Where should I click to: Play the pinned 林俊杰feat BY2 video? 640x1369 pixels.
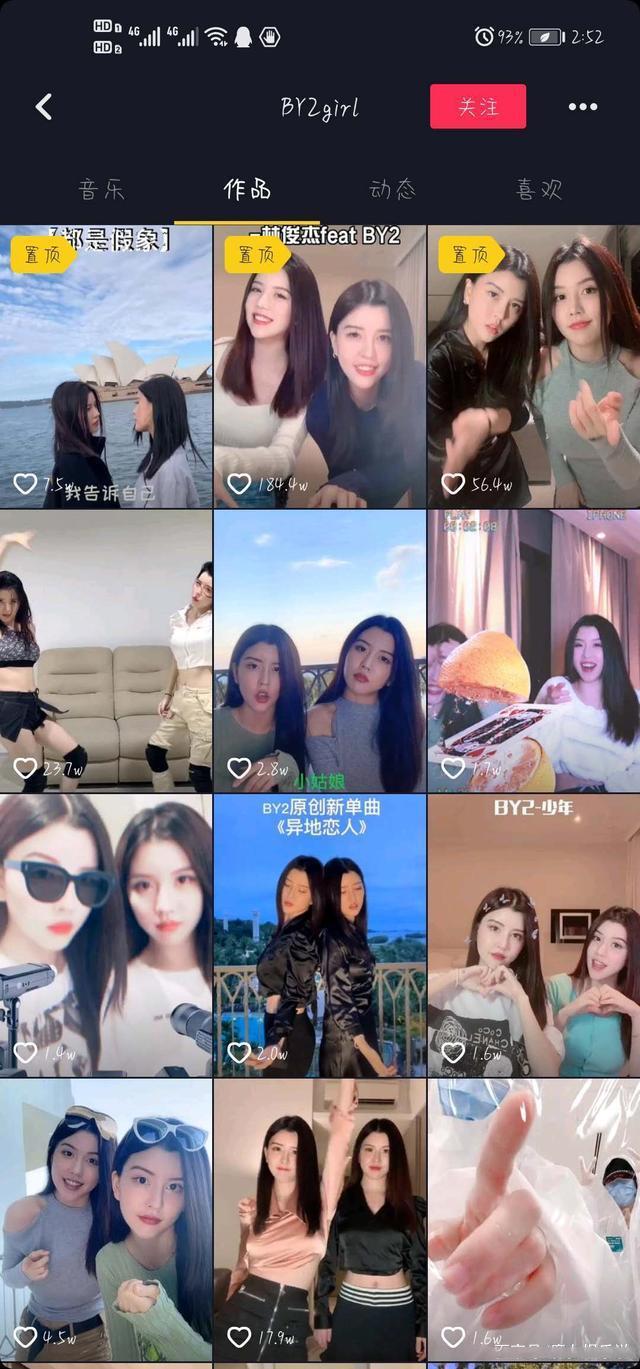(320, 367)
